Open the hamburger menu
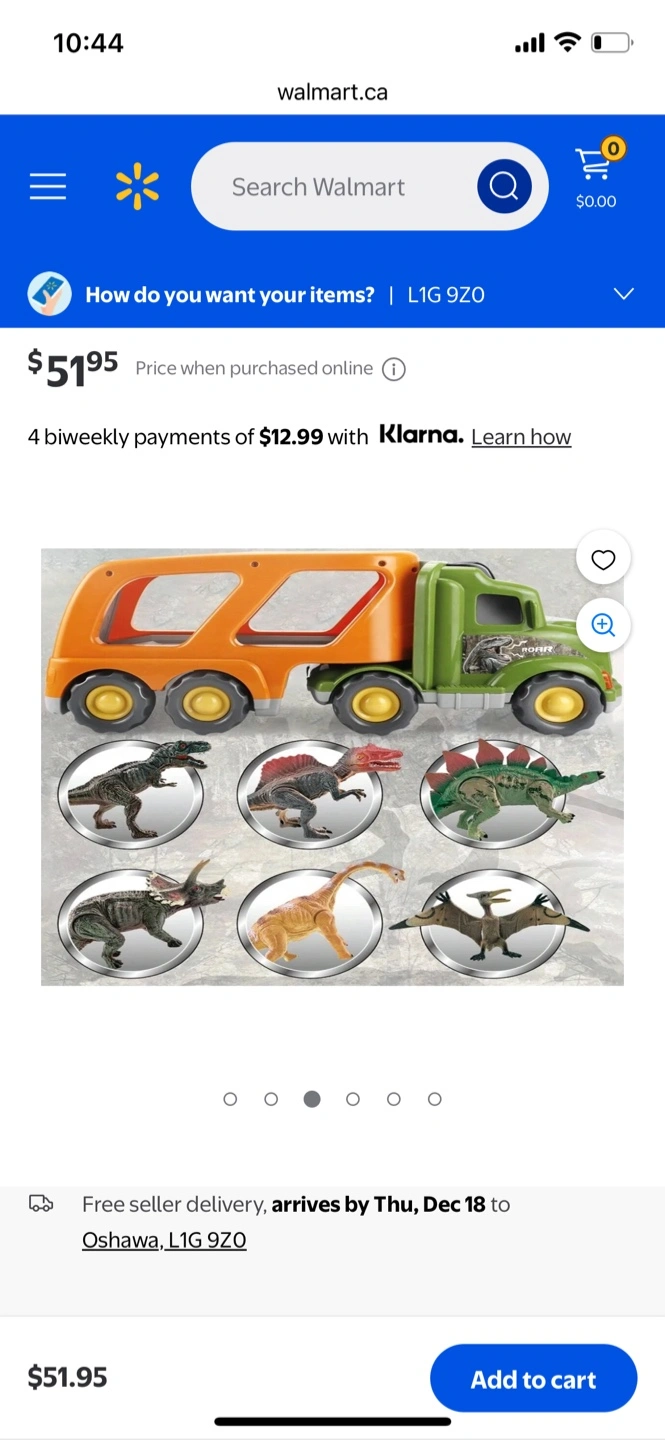Image resolution: width=665 pixels, height=1440 pixels. tap(48, 186)
